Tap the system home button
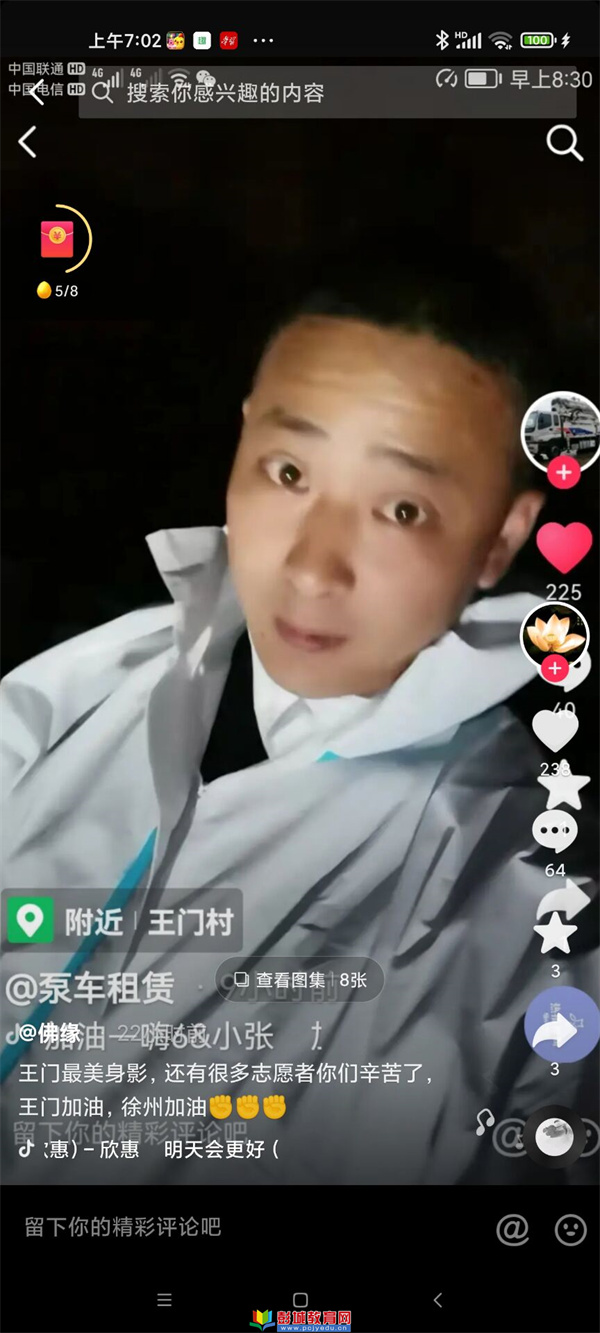The image size is (600, 1333). coord(300,1299)
